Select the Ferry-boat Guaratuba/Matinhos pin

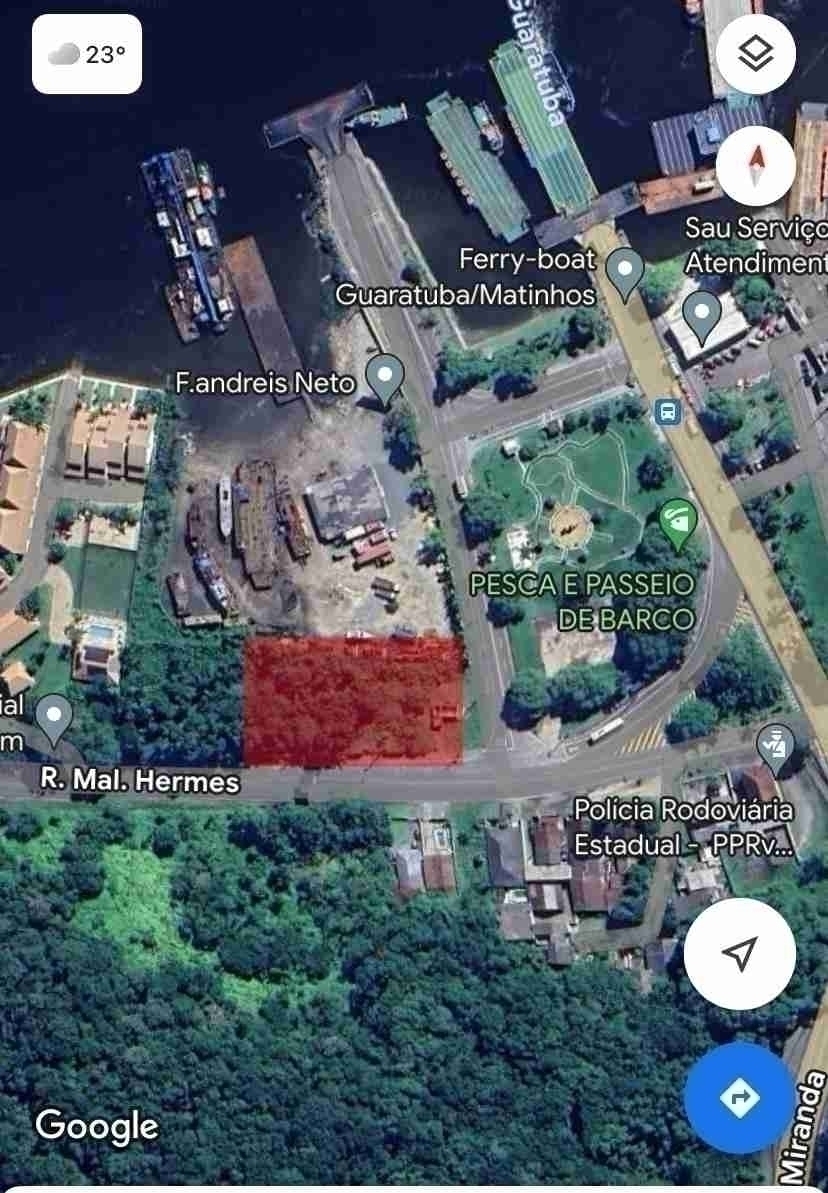pos(625,272)
